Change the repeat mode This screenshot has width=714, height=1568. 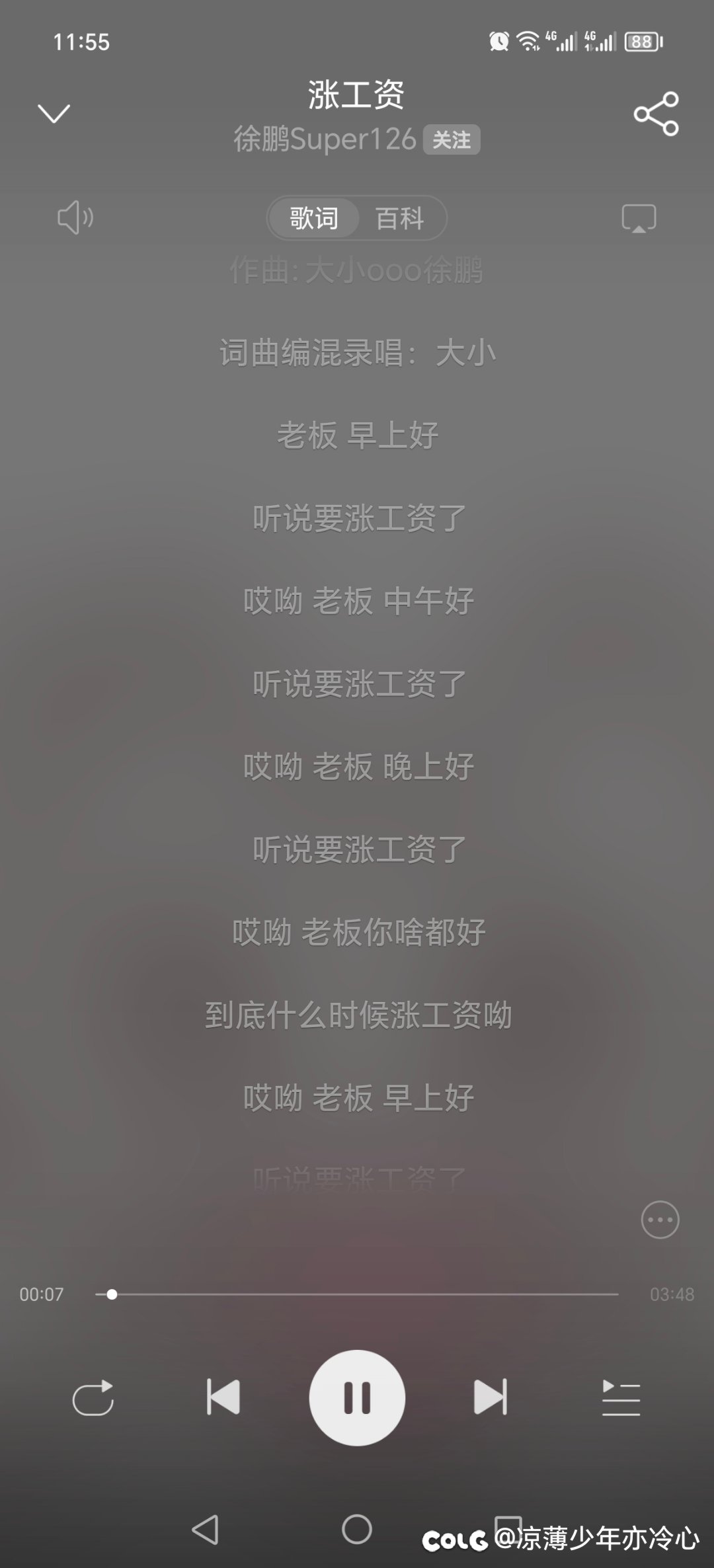pyautogui.click(x=93, y=1397)
